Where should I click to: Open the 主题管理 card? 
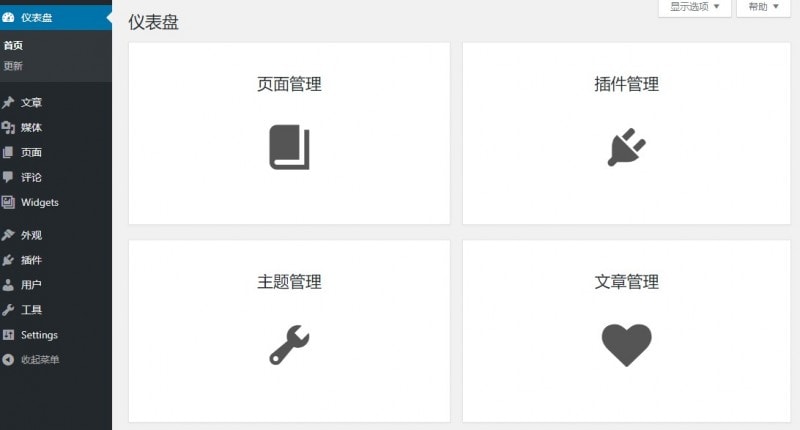coord(289,330)
